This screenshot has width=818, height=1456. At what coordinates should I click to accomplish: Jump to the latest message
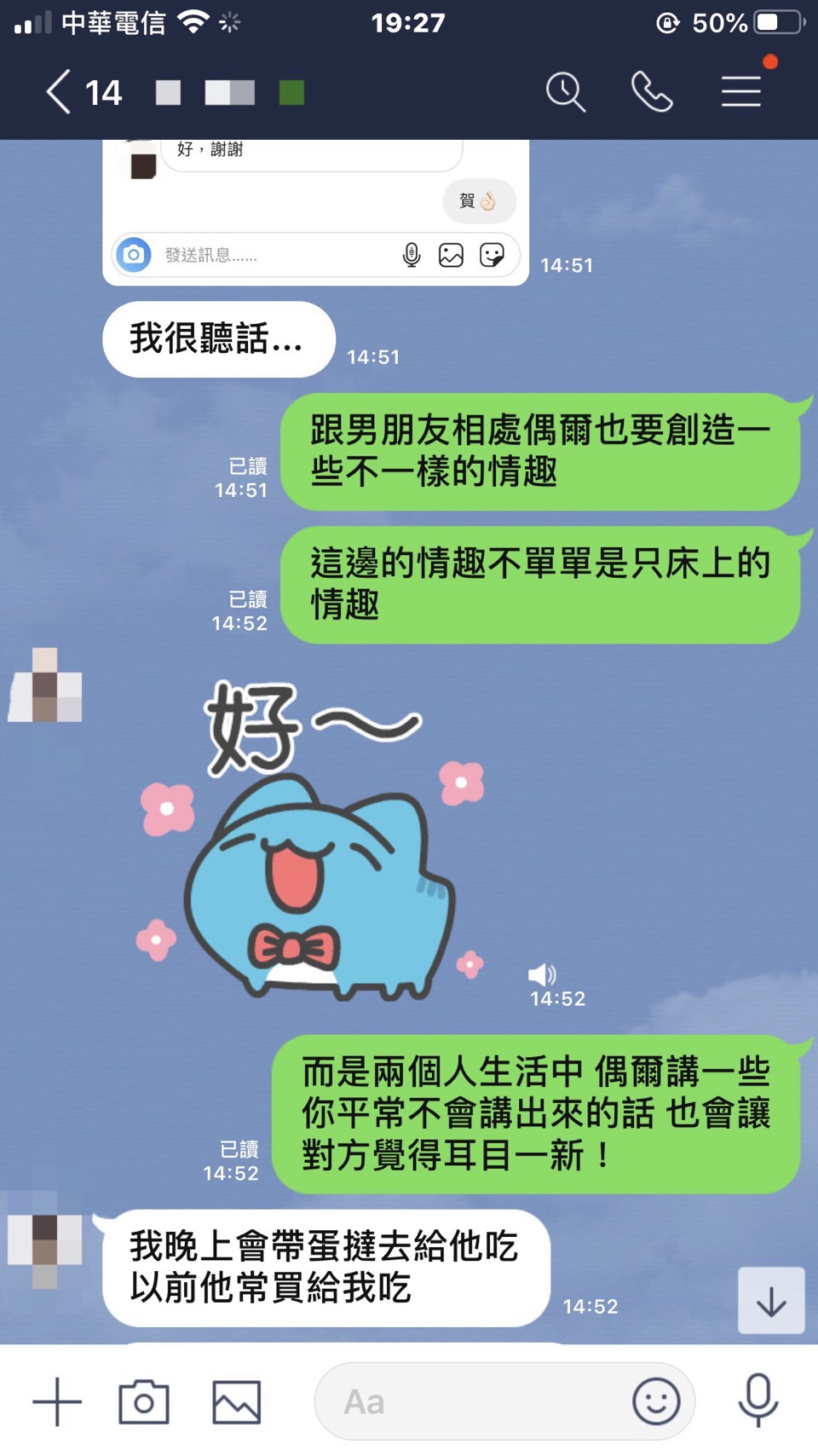click(x=771, y=1301)
